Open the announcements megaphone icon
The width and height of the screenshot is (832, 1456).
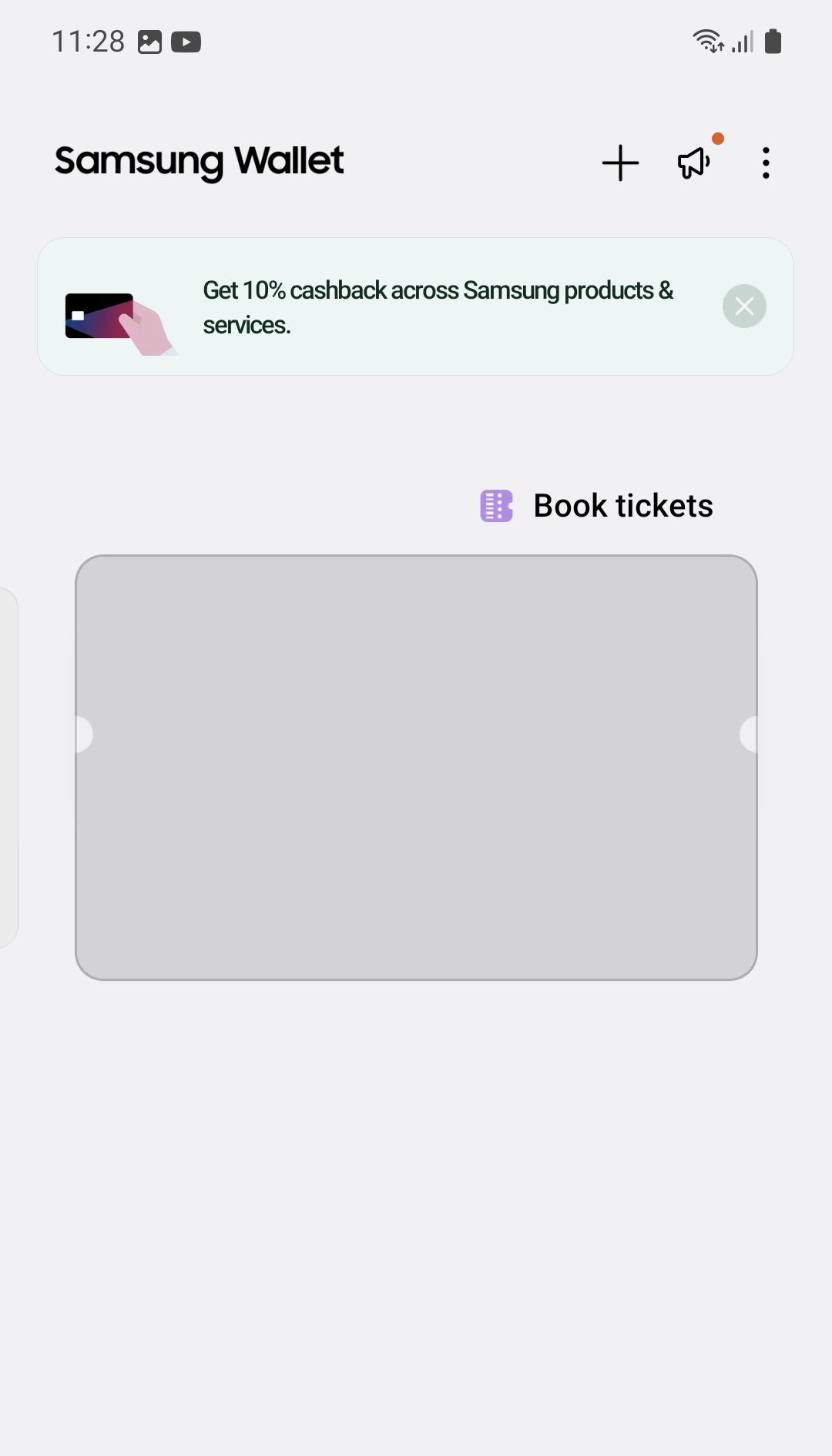tap(694, 162)
